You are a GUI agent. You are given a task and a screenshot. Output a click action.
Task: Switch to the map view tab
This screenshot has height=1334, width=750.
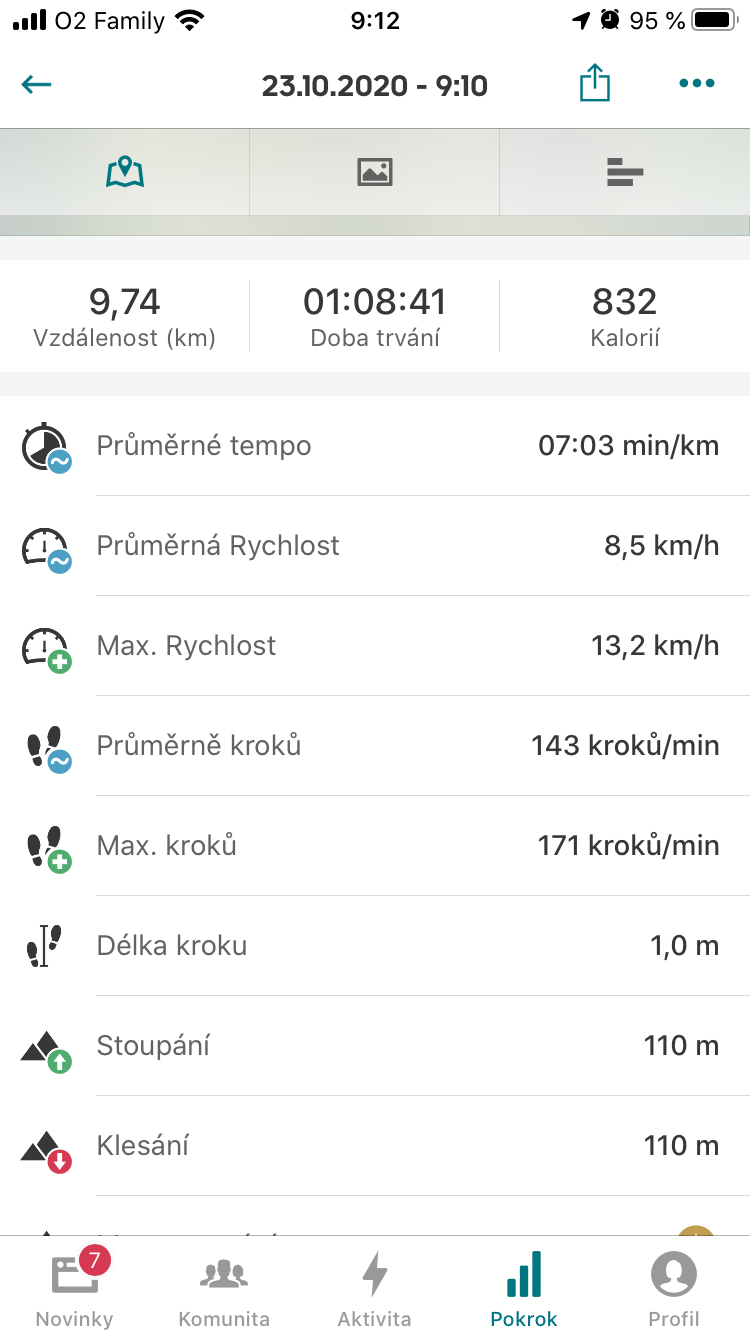pyautogui.click(x=125, y=172)
